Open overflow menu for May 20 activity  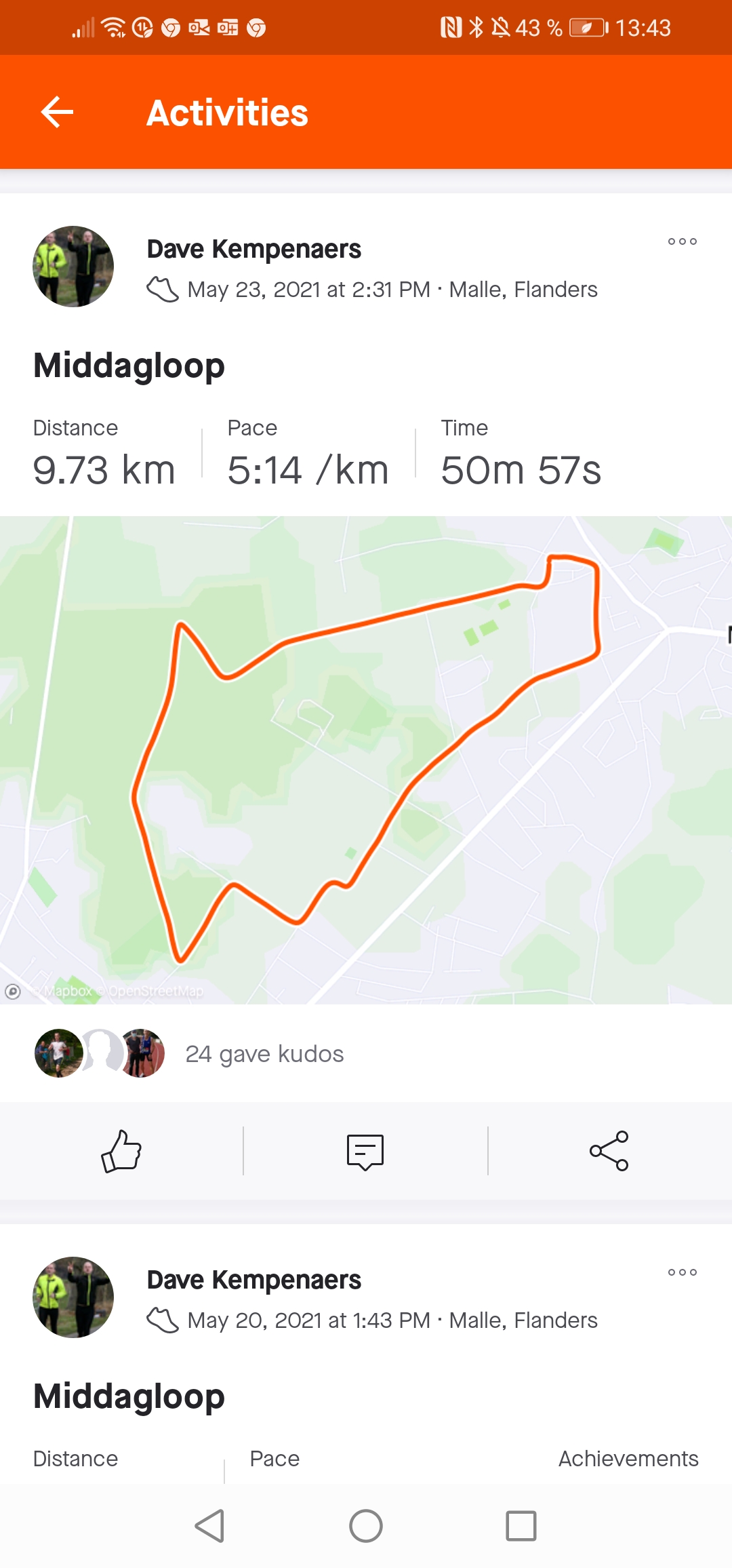[x=682, y=1272]
